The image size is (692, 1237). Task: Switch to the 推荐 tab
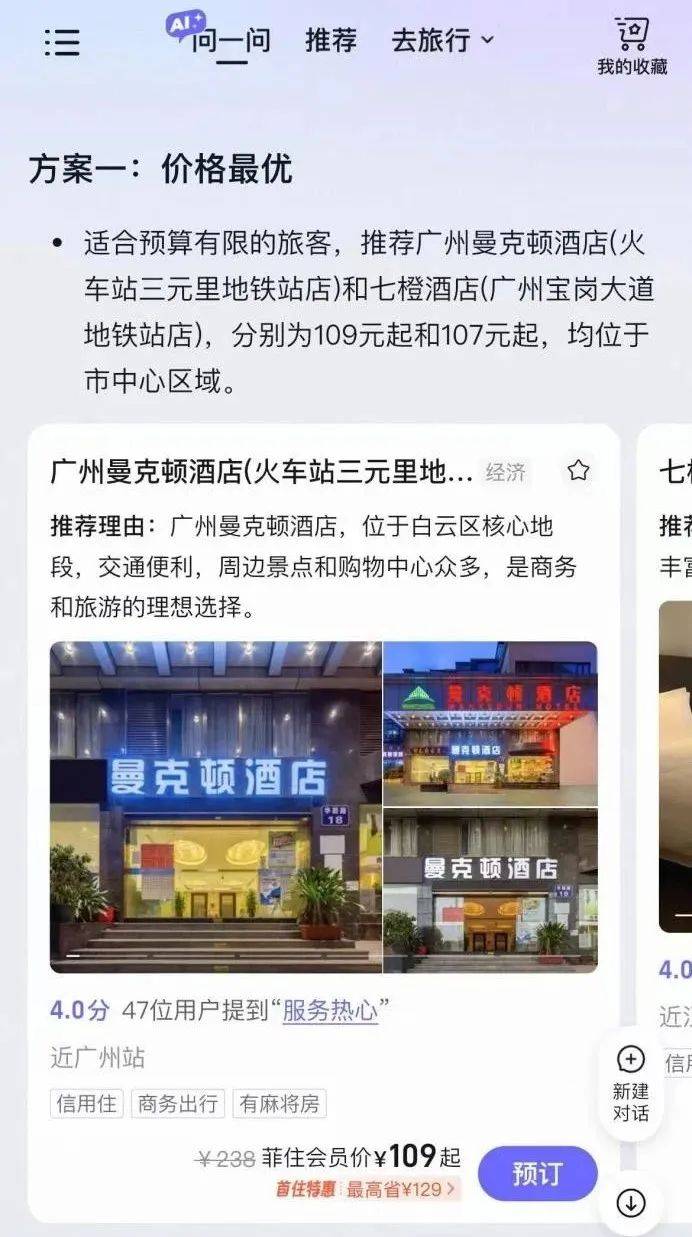click(331, 41)
